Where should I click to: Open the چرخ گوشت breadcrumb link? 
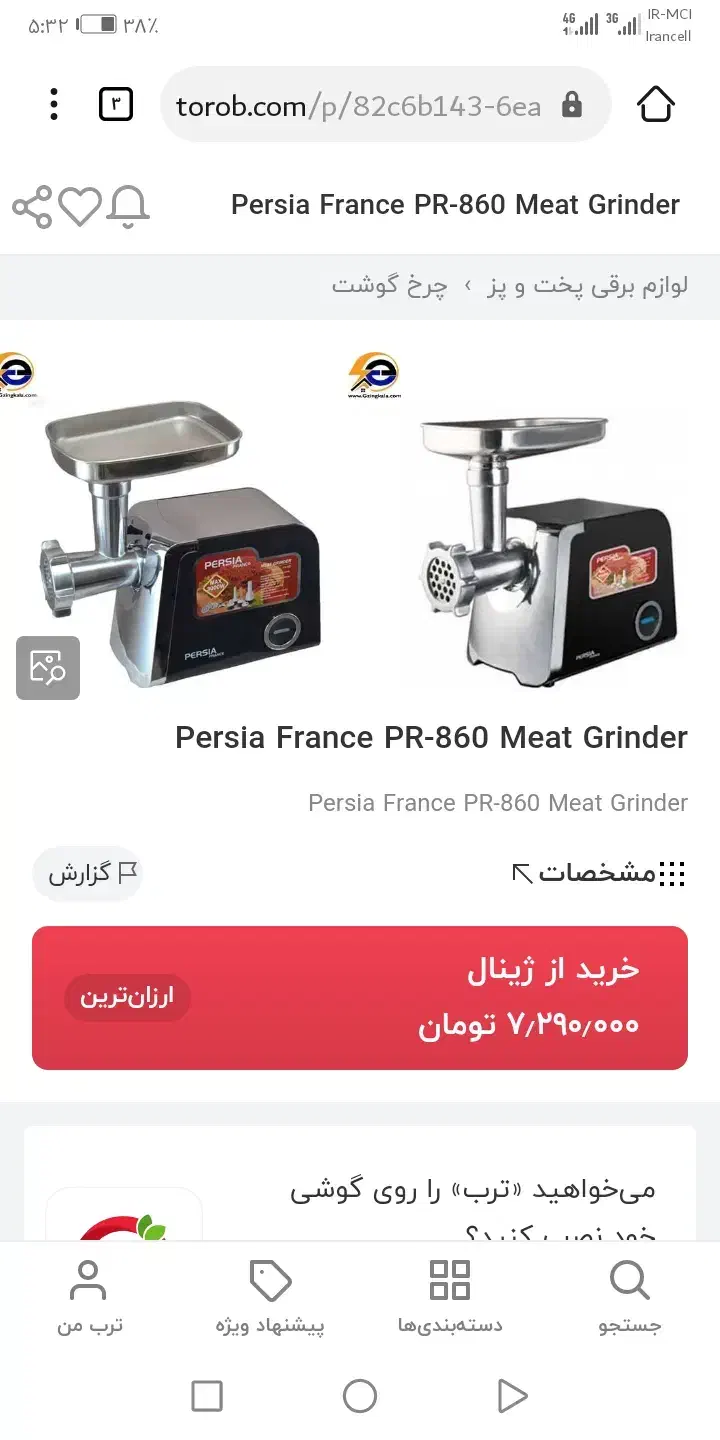389,286
